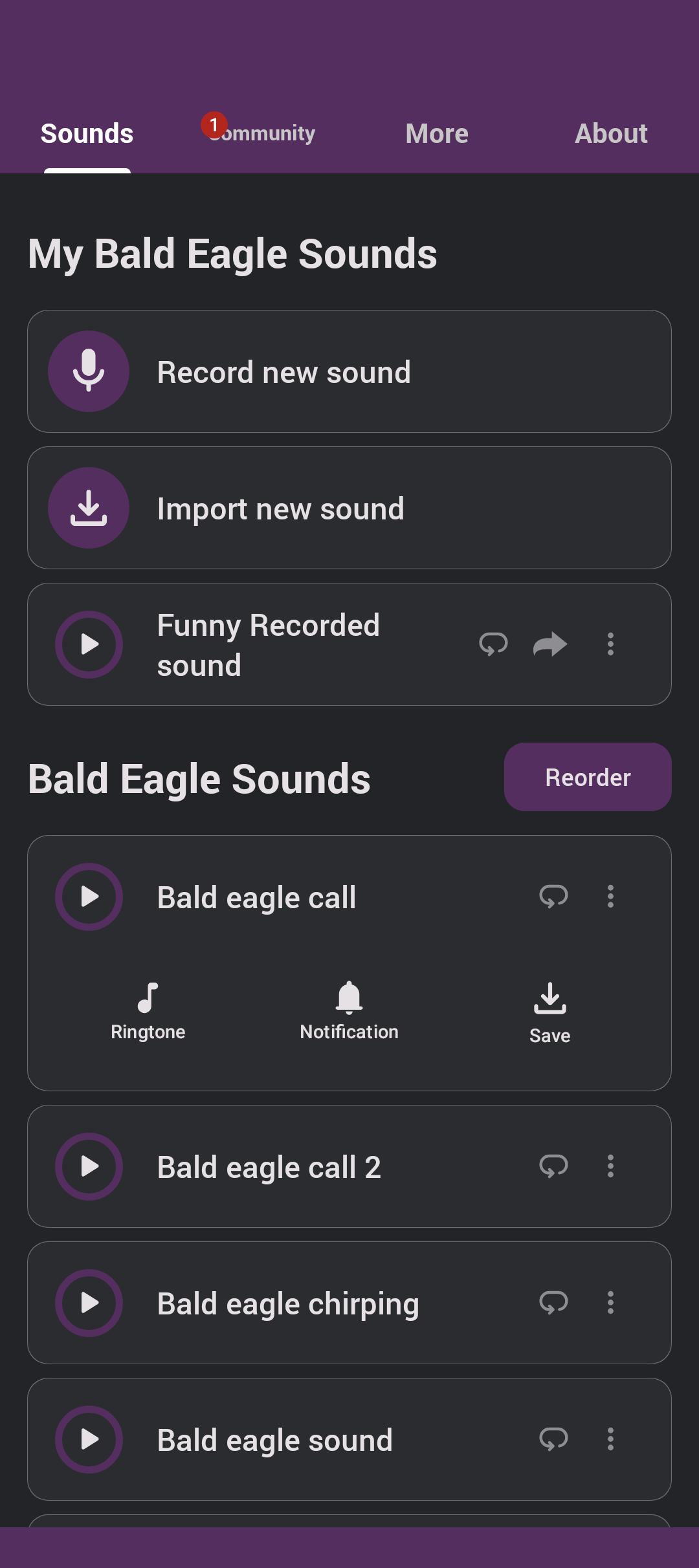Tap Record new sound
The image size is (699, 1568).
(x=349, y=371)
